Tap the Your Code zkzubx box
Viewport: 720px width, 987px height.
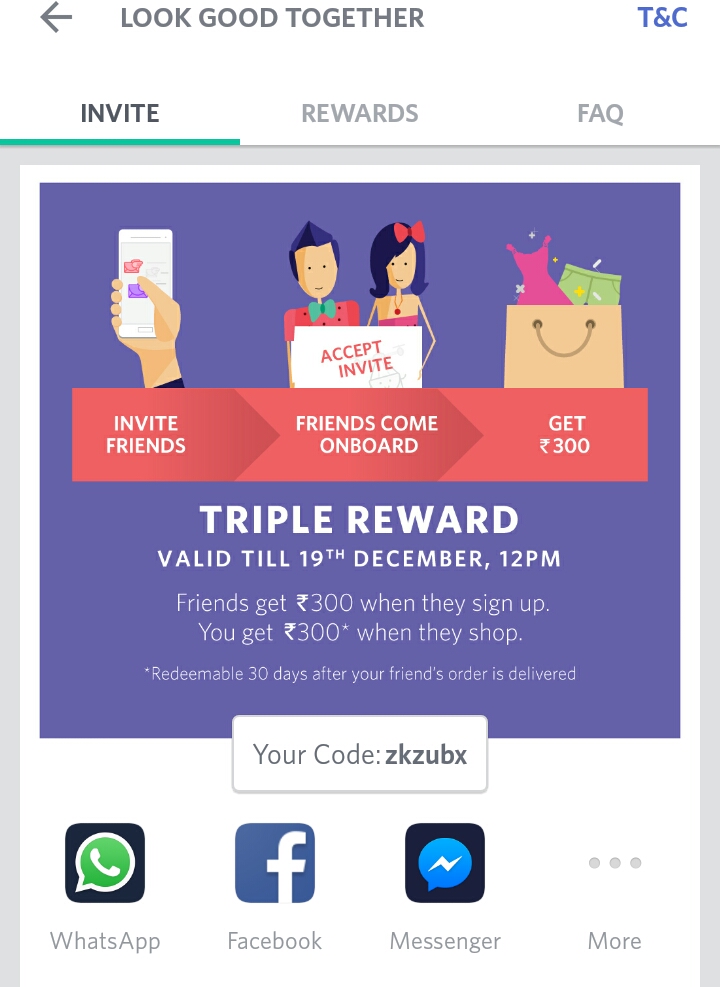click(x=360, y=754)
